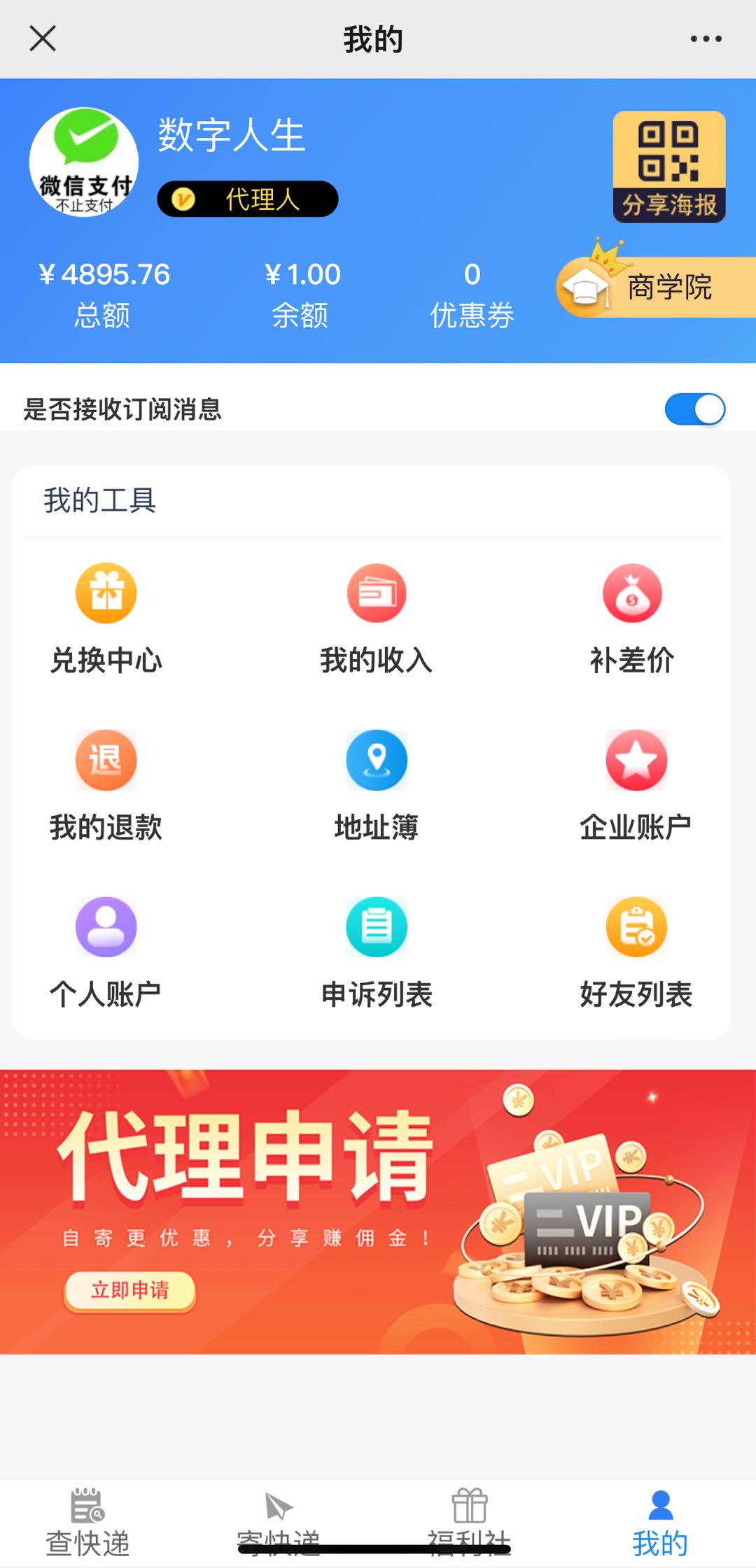Close the mini program page
756x1568 pixels.
click(x=43, y=38)
